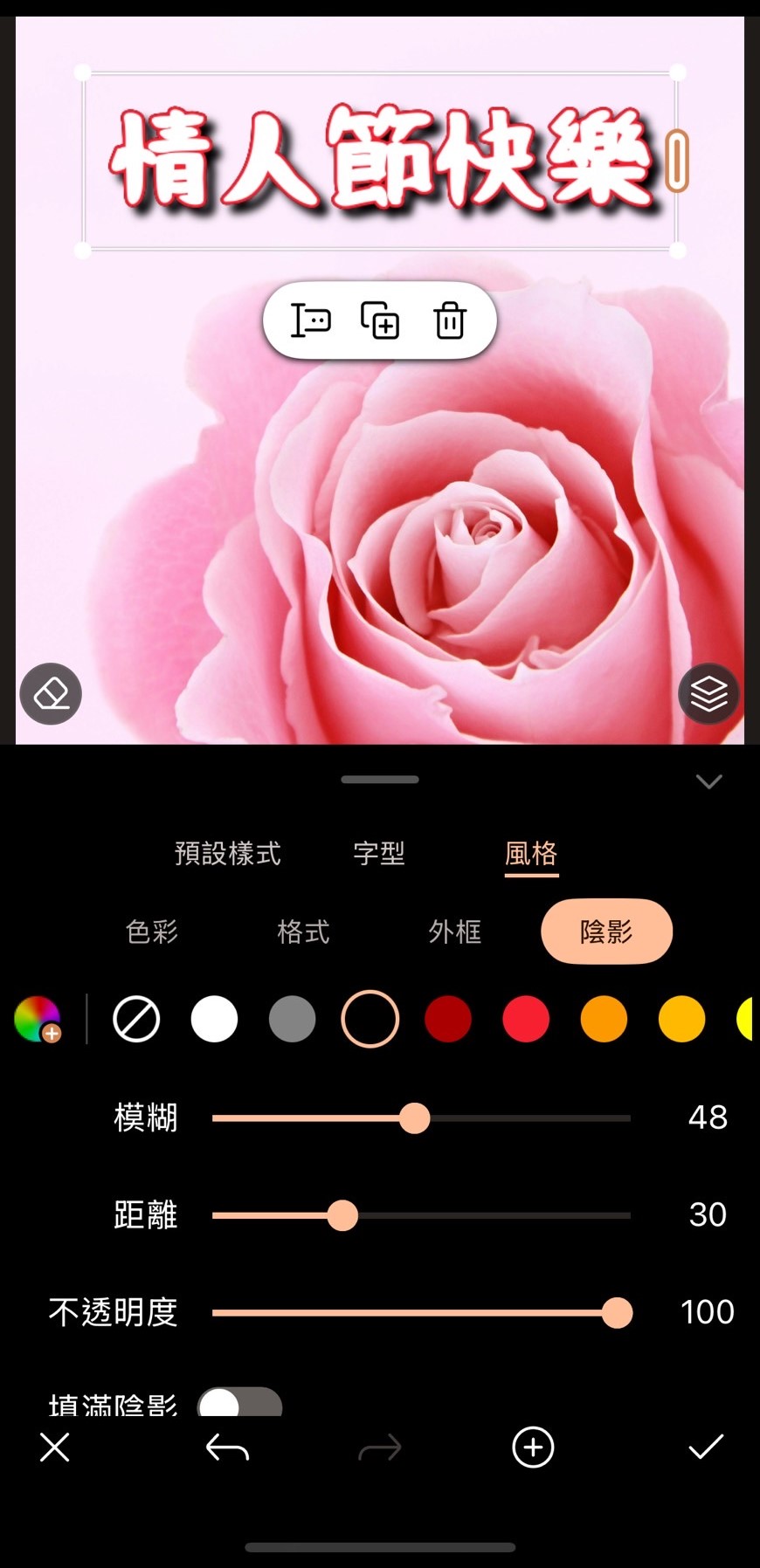Viewport: 760px width, 1568px height.
Task: Duplicate the selected text layer
Action: (380, 320)
